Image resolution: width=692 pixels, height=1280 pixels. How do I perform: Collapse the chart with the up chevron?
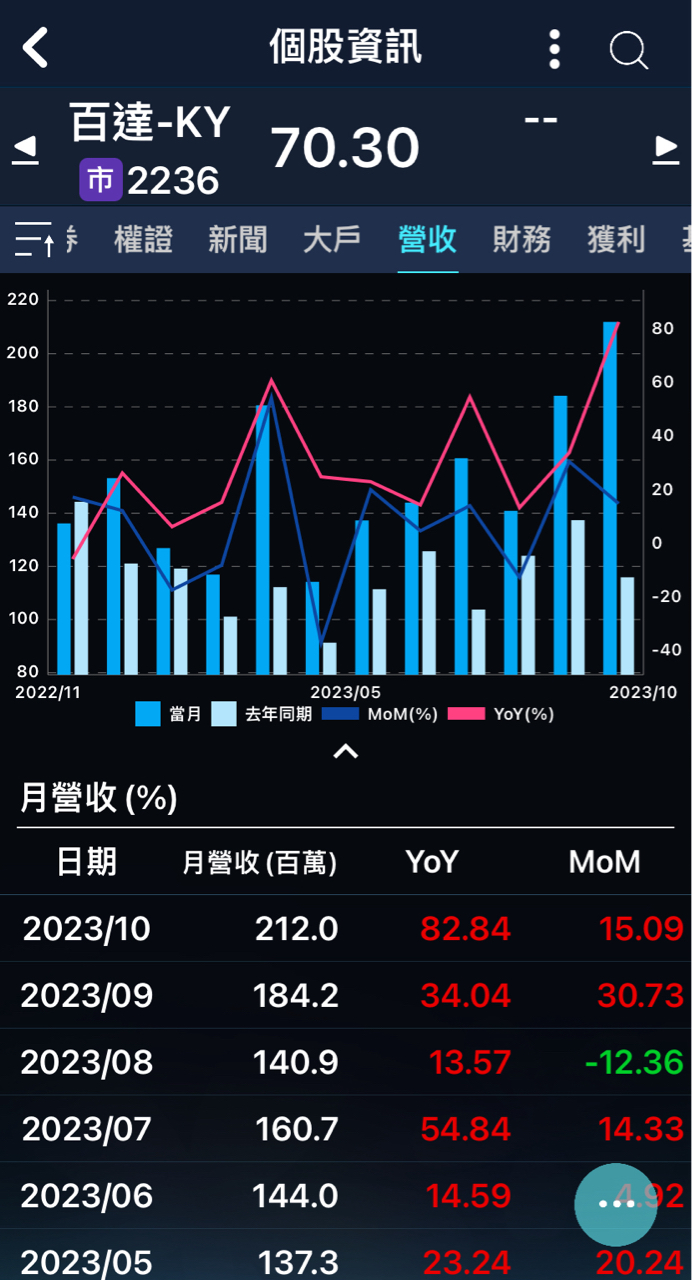pos(345,752)
